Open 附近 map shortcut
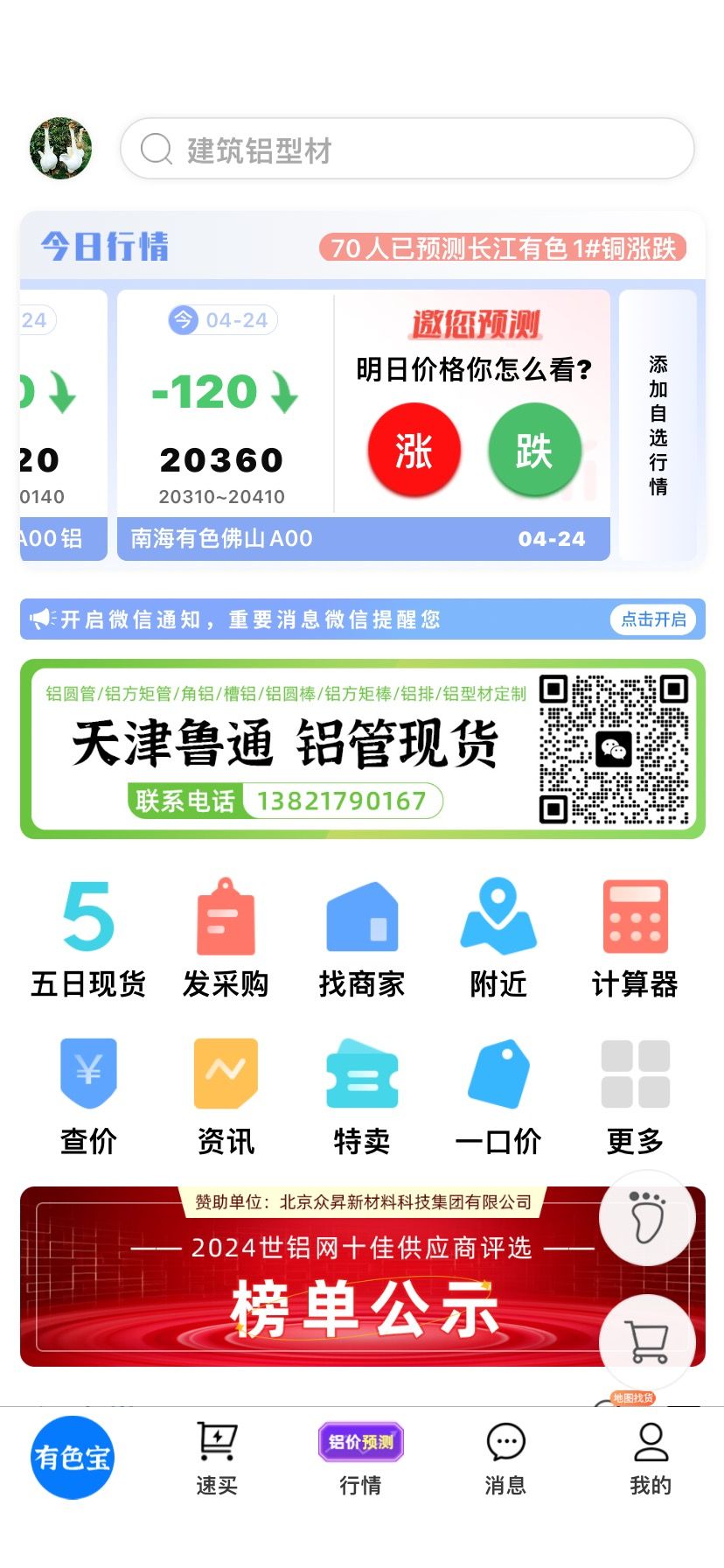The image size is (724, 1568). [498, 940]
